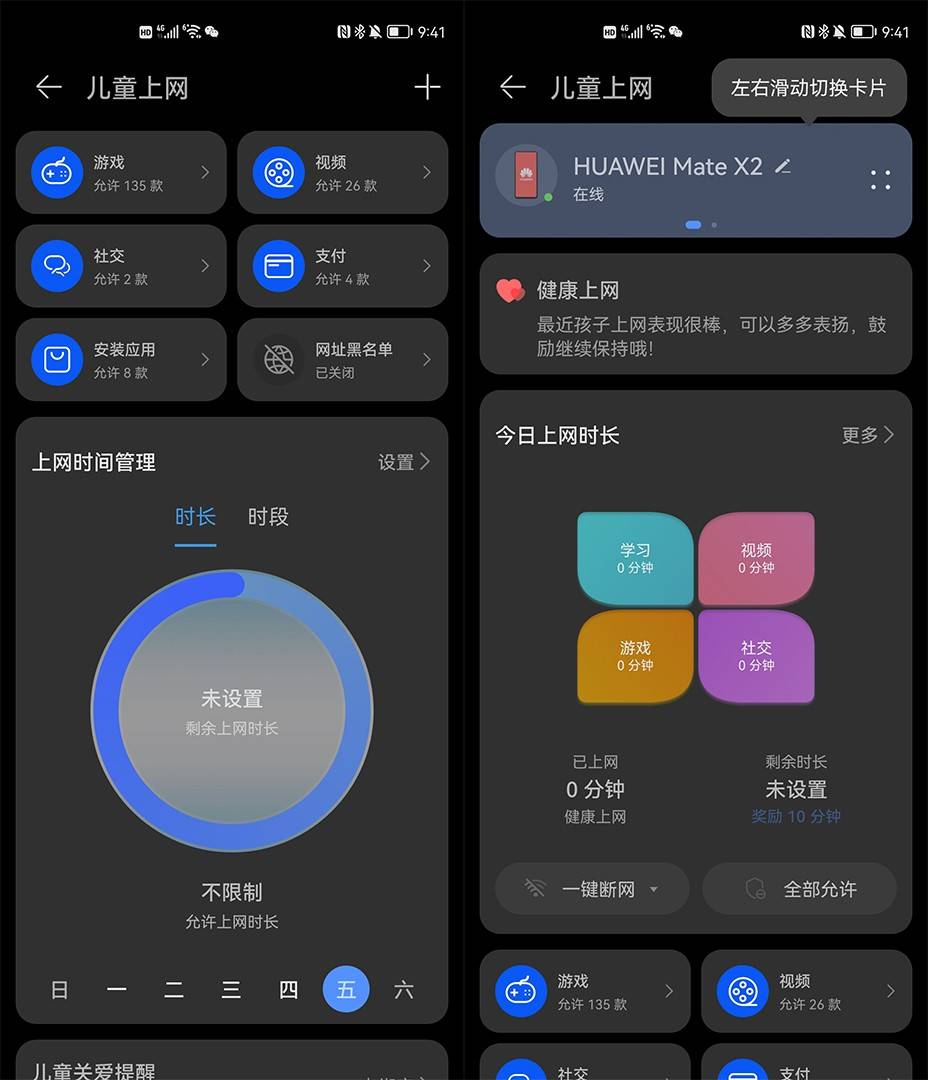Edit the HUAWEI Mate X2 device name
The image size is (928, 1080).
[783, 166]
